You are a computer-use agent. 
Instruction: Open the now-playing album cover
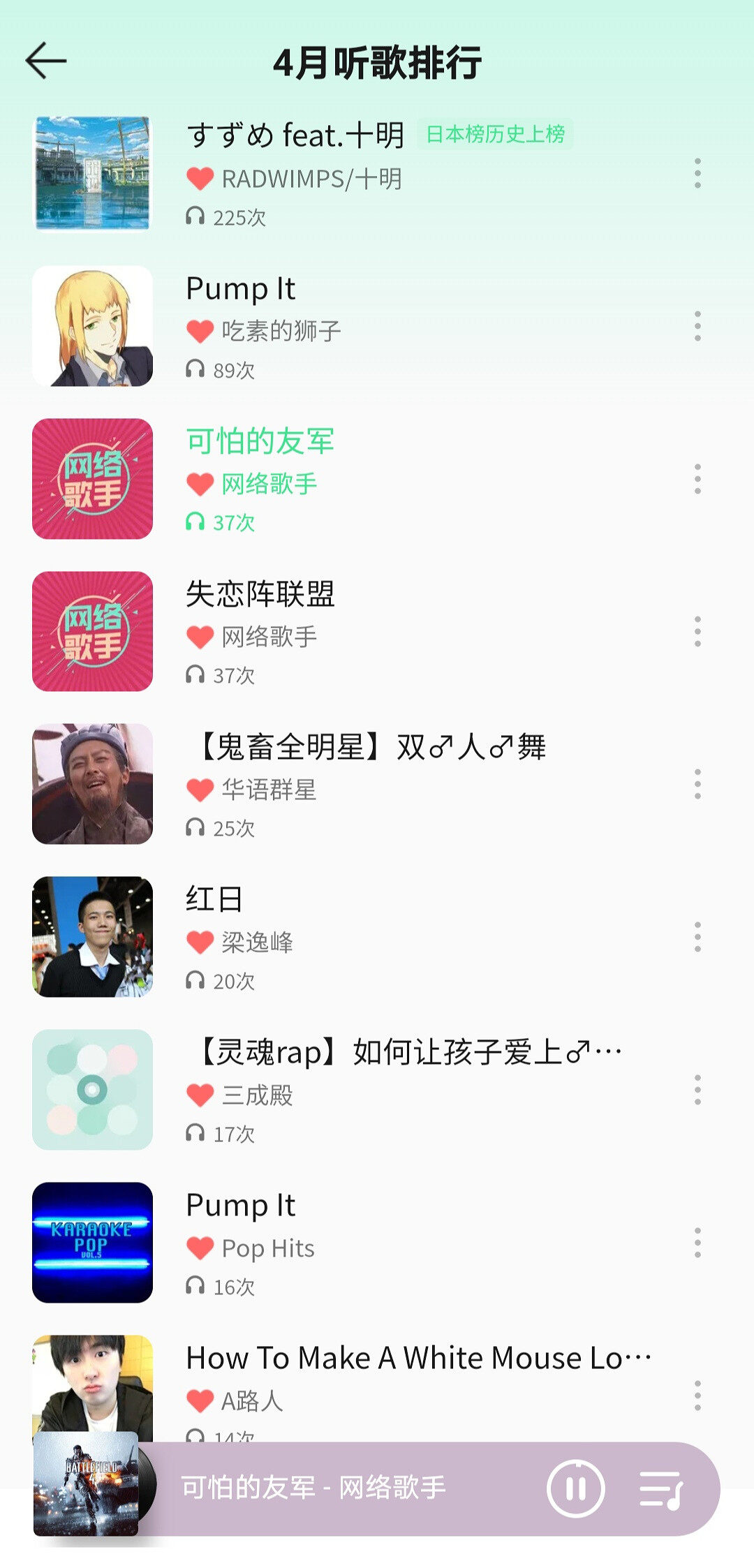(87, 1484)
